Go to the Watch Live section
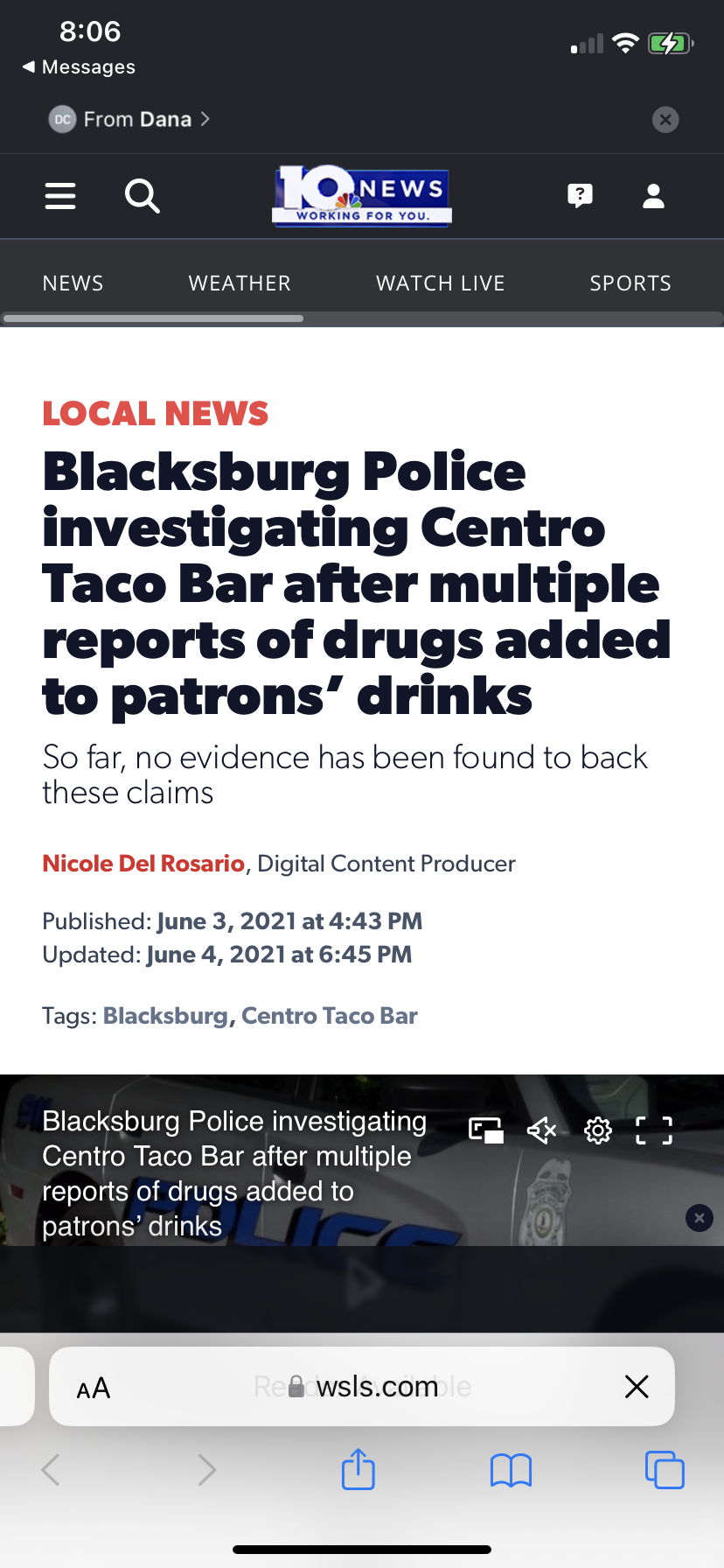 click(440, 283)
